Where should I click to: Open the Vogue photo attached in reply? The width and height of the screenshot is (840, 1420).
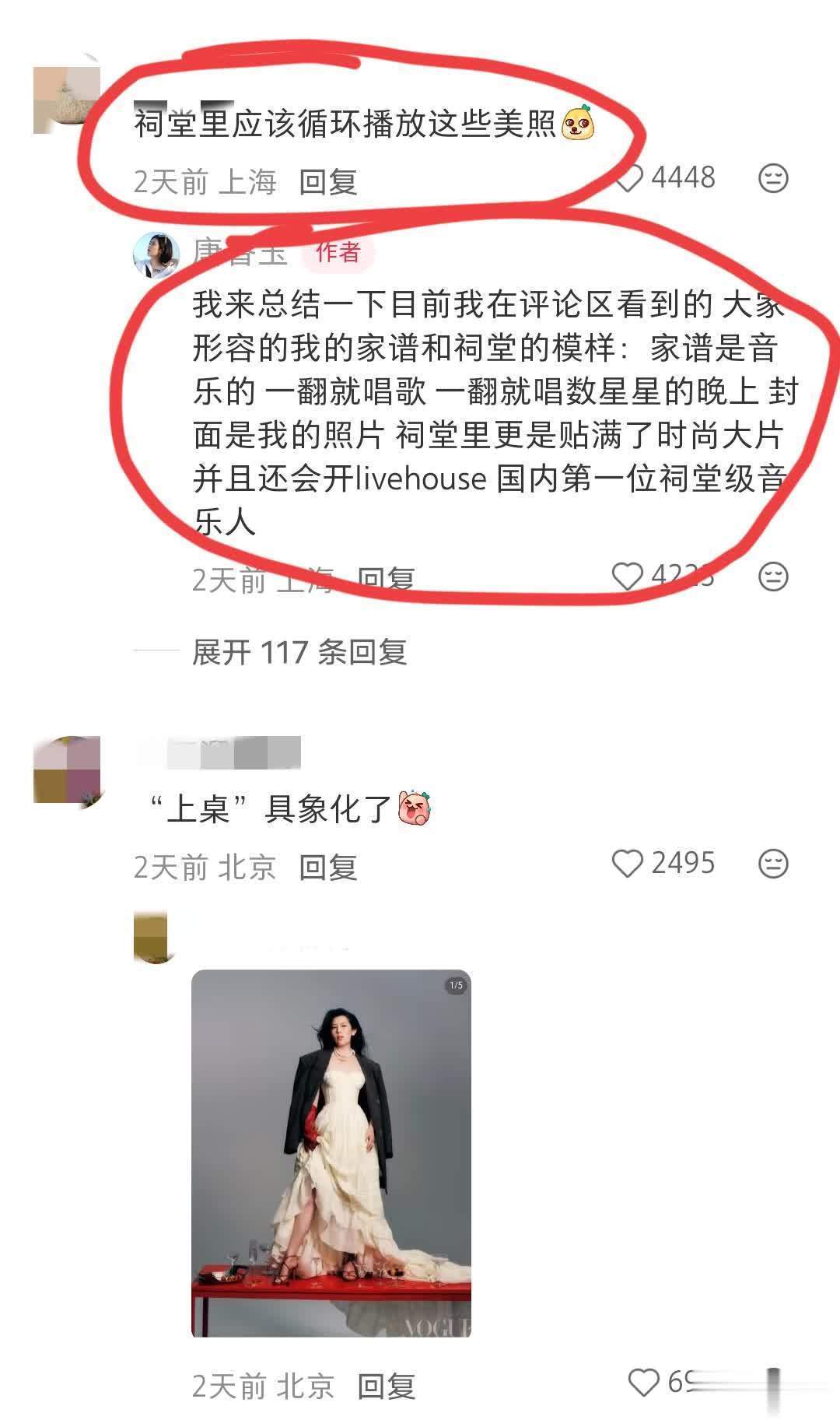click(x=331, y=1154)
